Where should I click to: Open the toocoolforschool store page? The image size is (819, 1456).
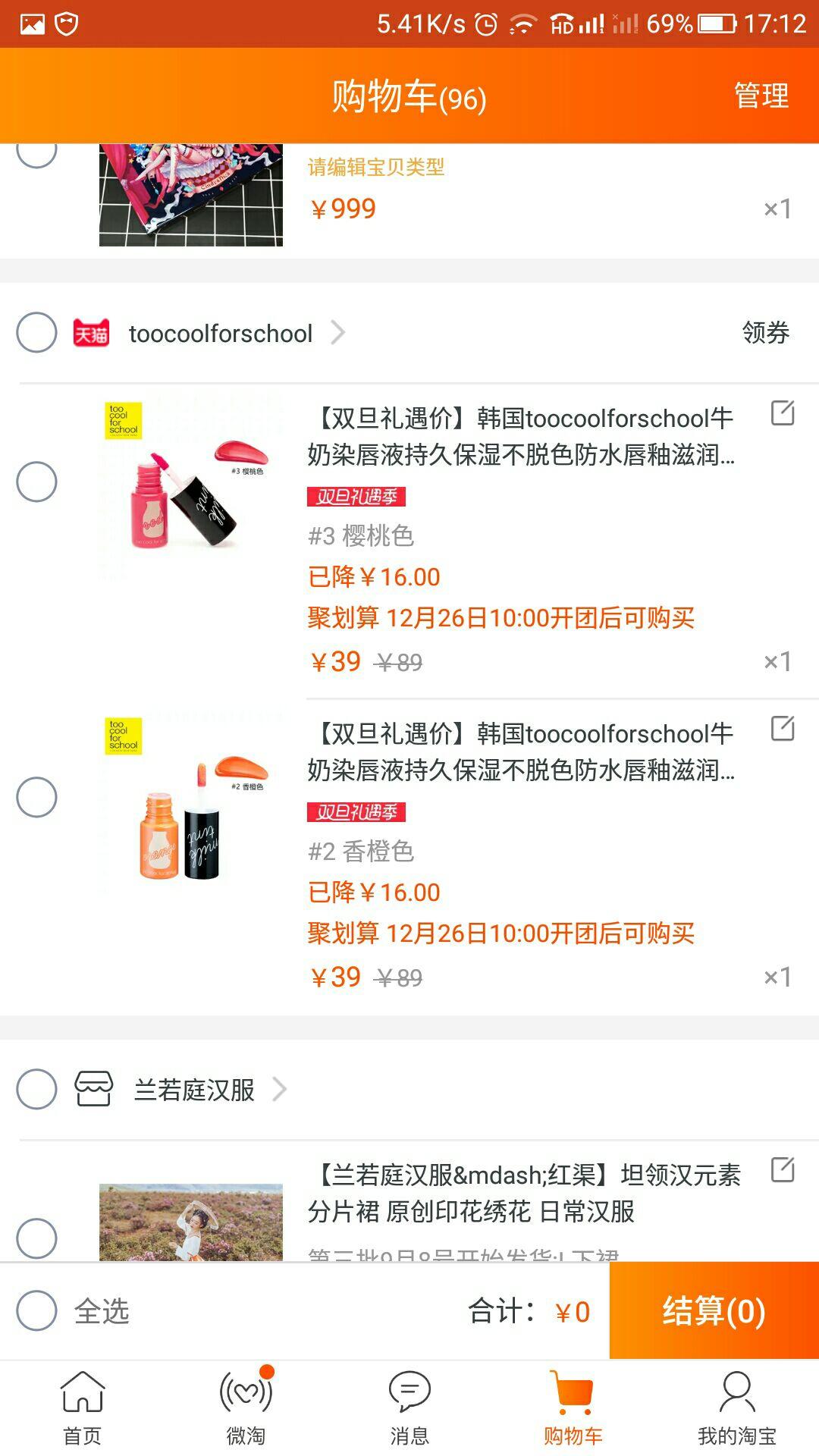(x=221, y=333)
